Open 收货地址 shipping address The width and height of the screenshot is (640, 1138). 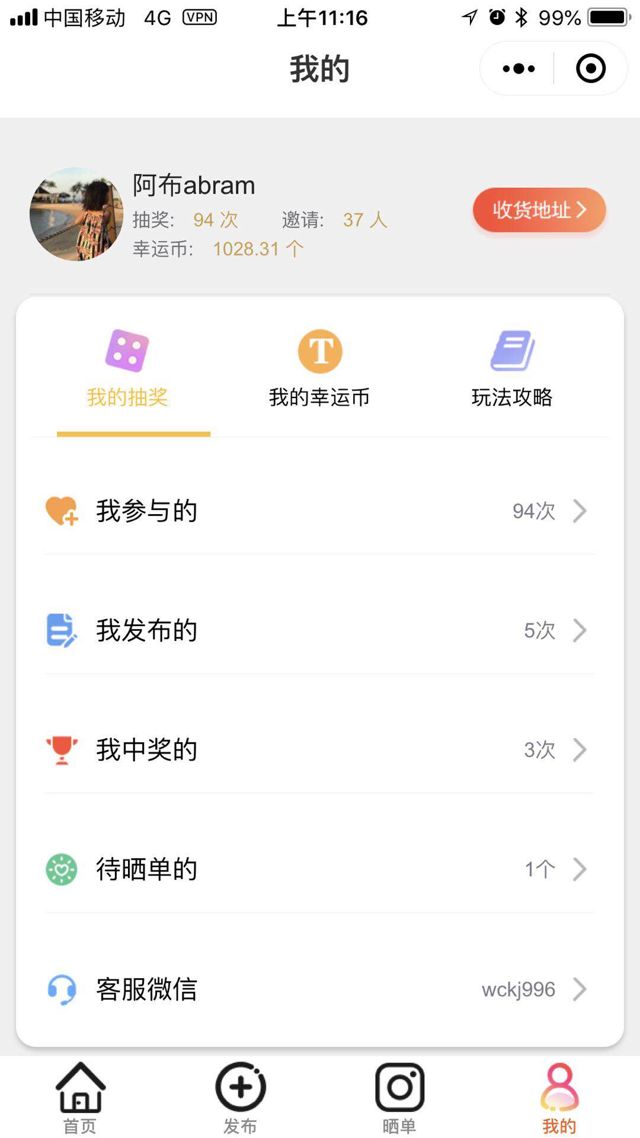click(x=539, y=210)
